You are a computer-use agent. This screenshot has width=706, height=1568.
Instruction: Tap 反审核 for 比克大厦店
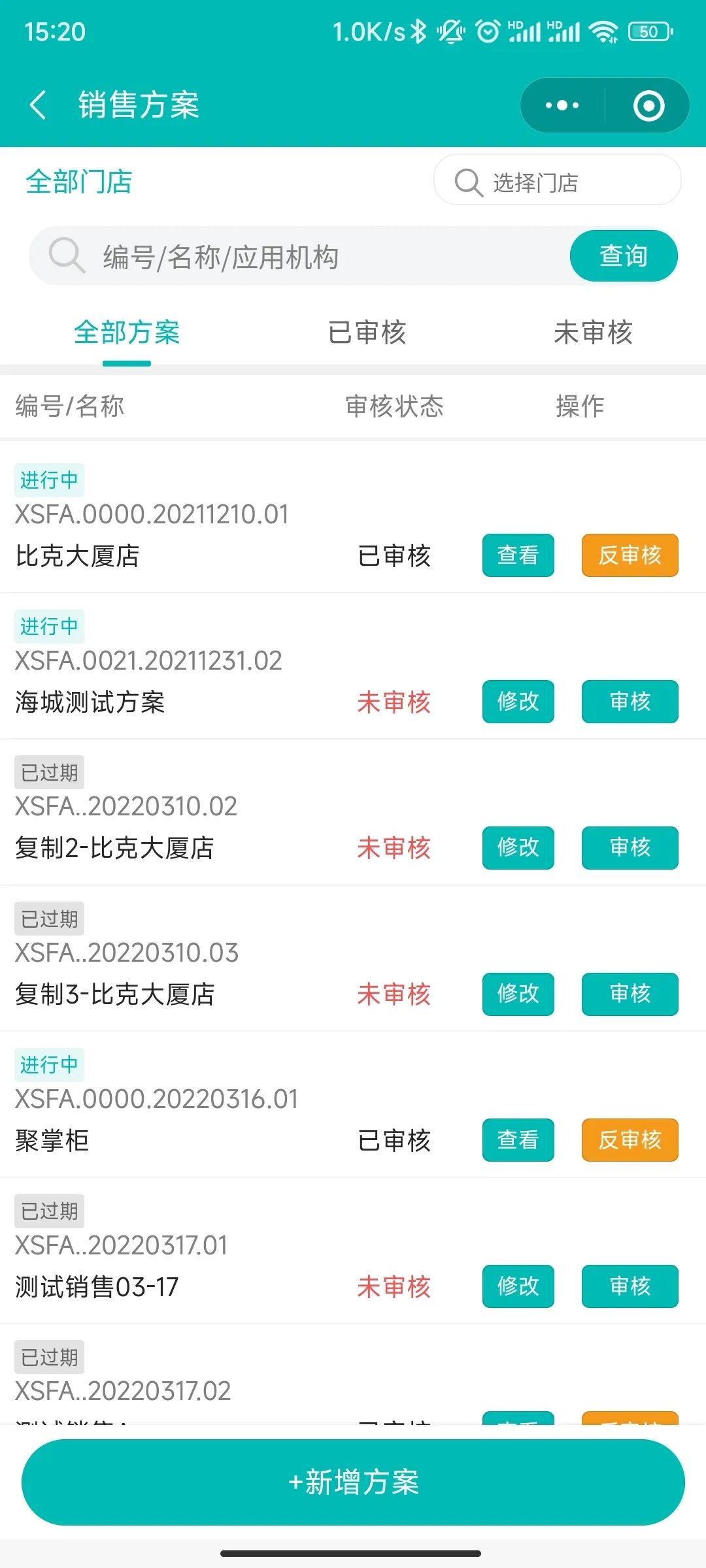[x=630, y=555]
